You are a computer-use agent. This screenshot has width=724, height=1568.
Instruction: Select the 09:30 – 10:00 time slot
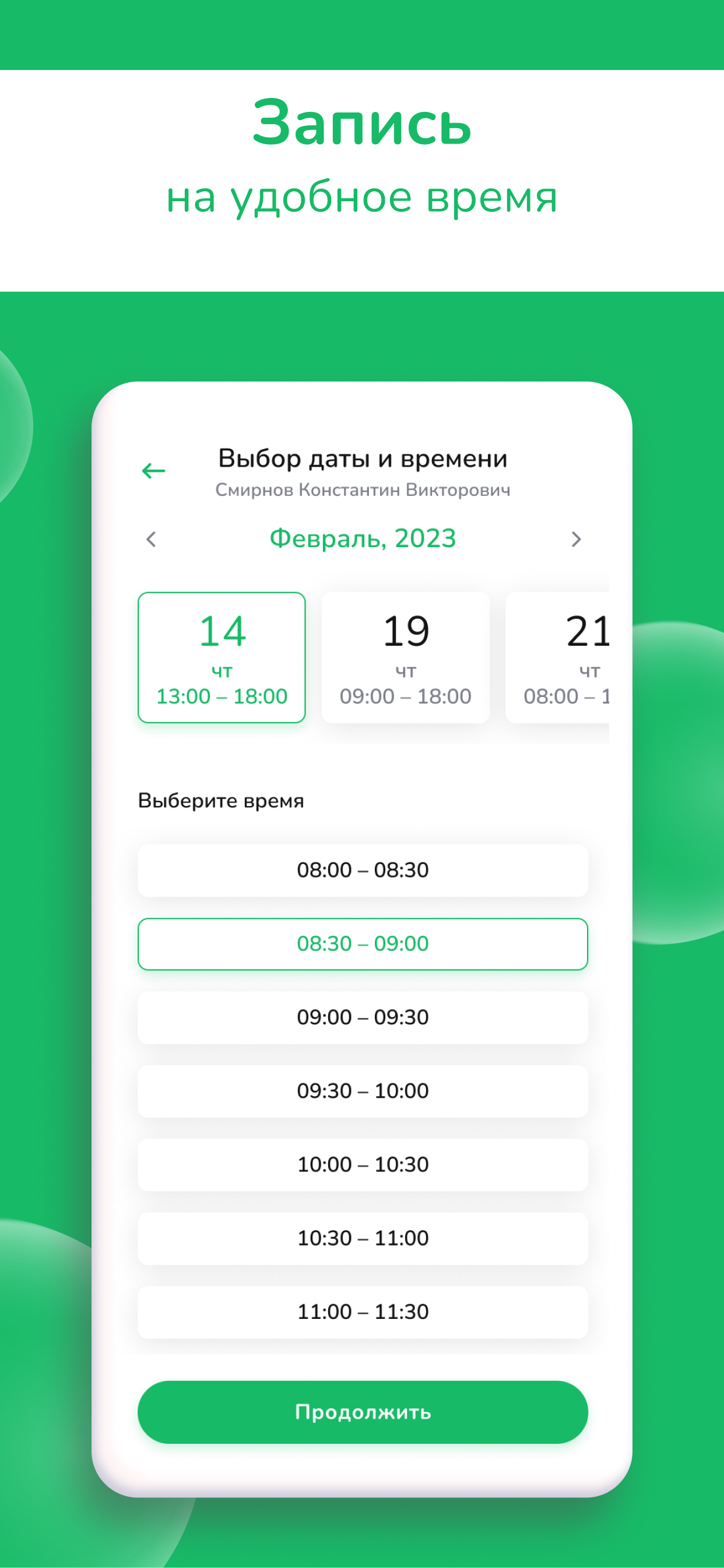pyautogui.click(x=362, y=1090)
